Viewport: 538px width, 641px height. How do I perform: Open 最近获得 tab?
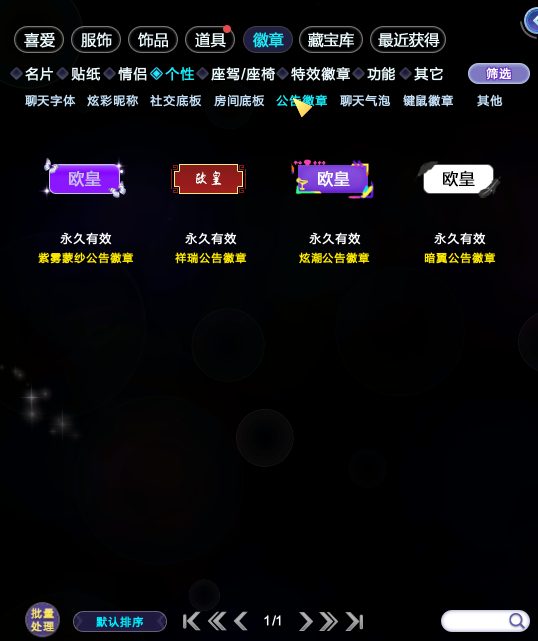(408, 40)
